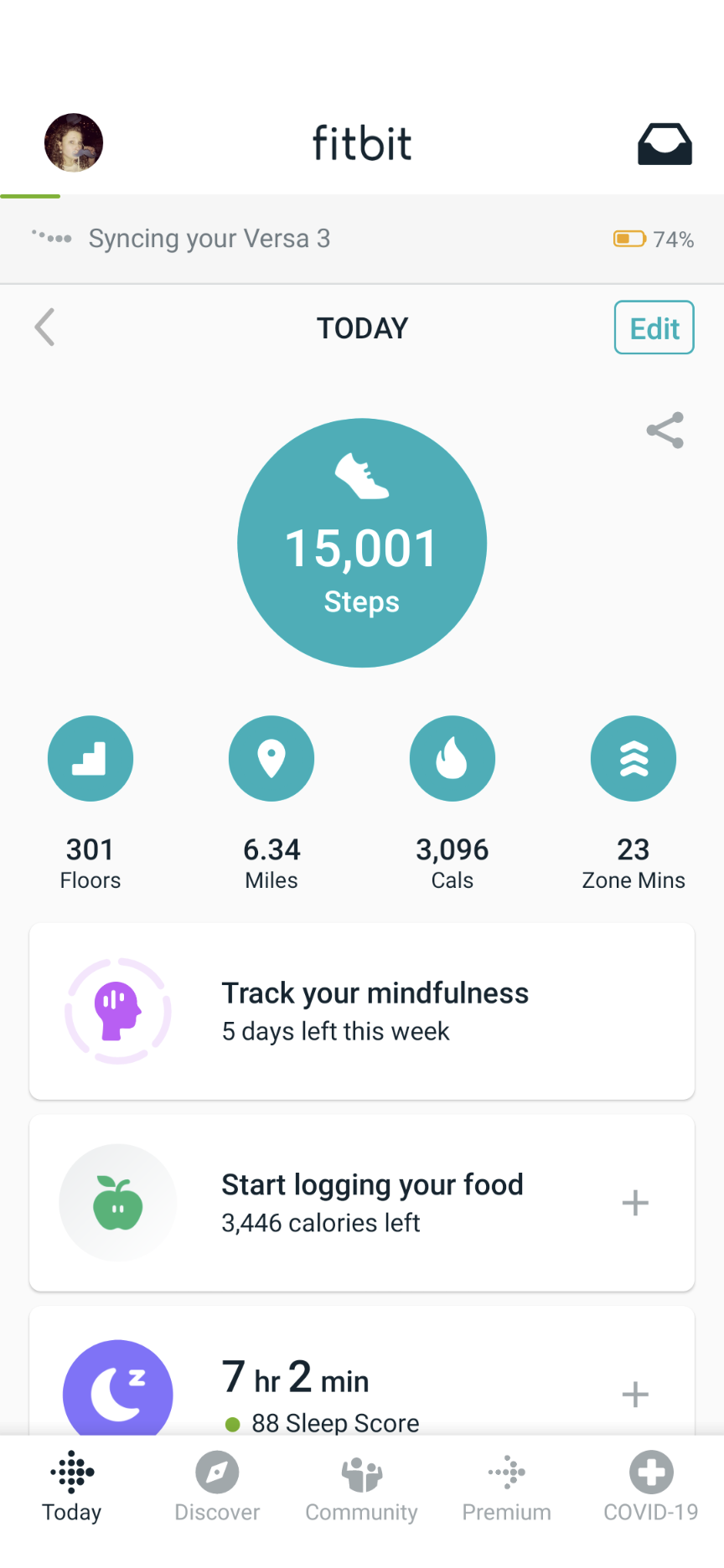The width and height of the screenshot is (724, 1568).
Task: Open the inbox notifications
Action: tap(665, 144)
